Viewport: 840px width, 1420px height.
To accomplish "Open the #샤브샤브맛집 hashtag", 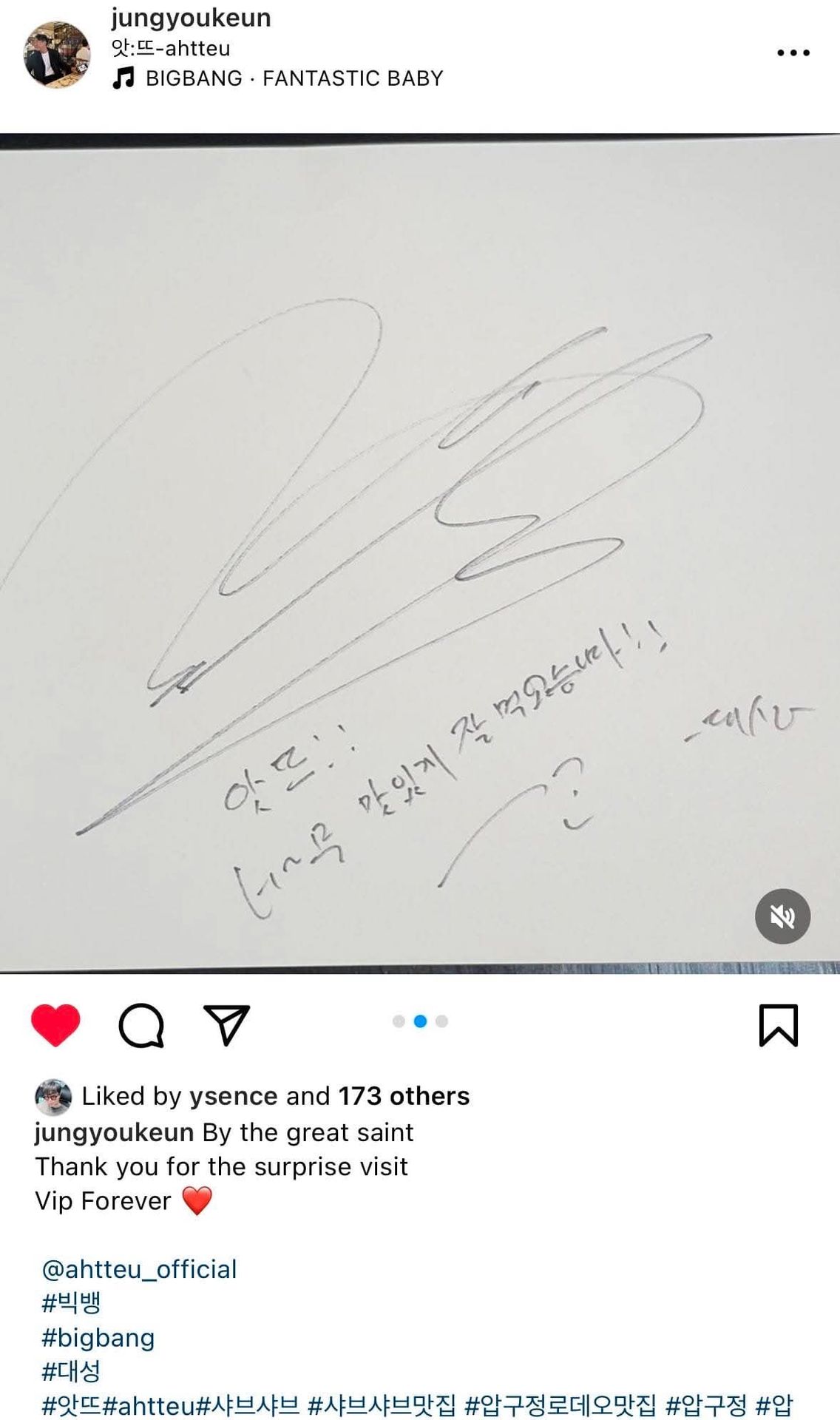I will (x=382, y=1405).
